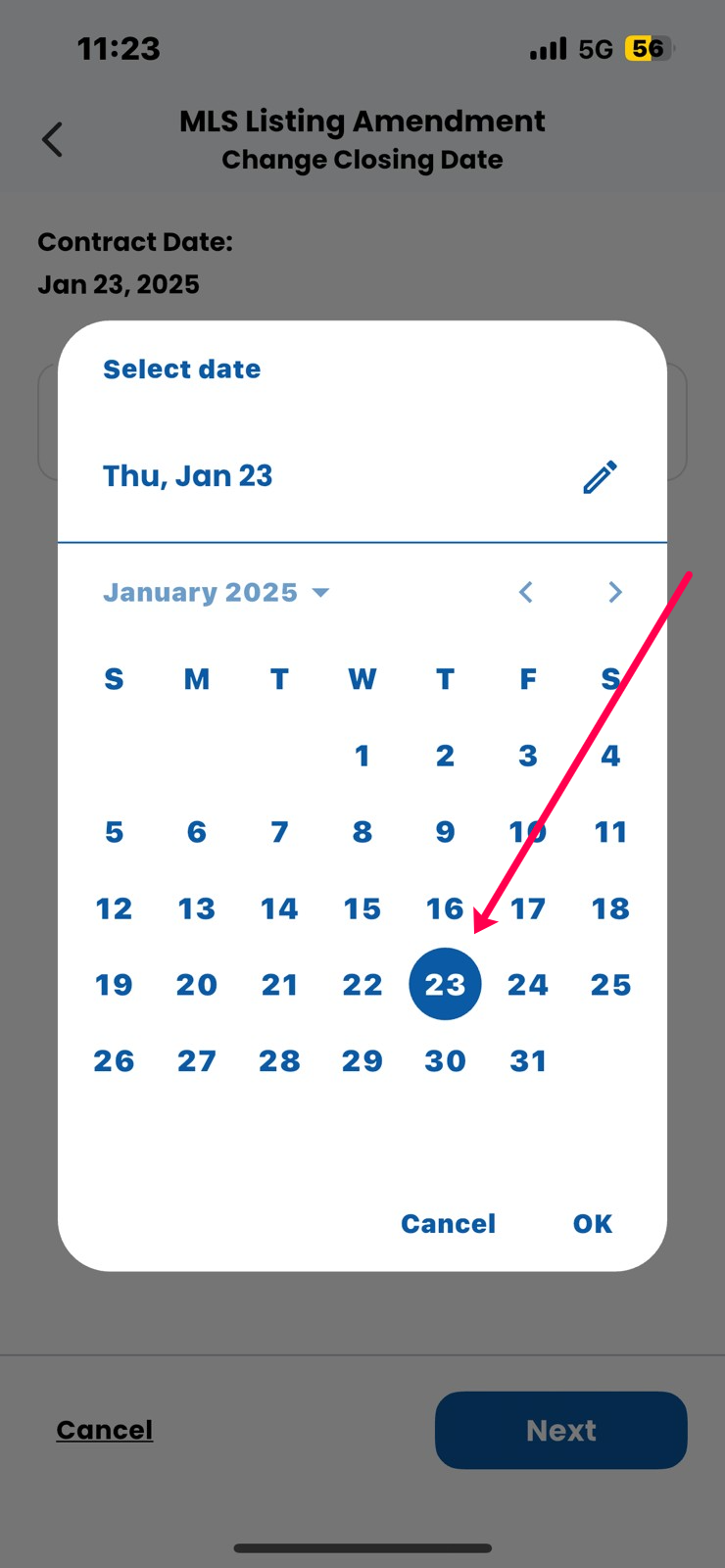
Task: Select January 11 in the calendar
Action: coord(610,832)
